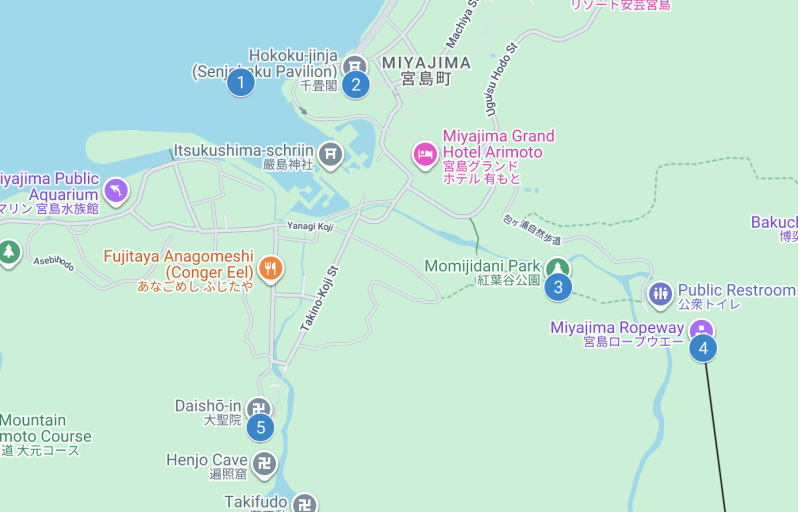Image resolution: width=798 pixels, height=512 pixels.
Task: Select numbered marker 1 on the map
Action: pos(240,82)
